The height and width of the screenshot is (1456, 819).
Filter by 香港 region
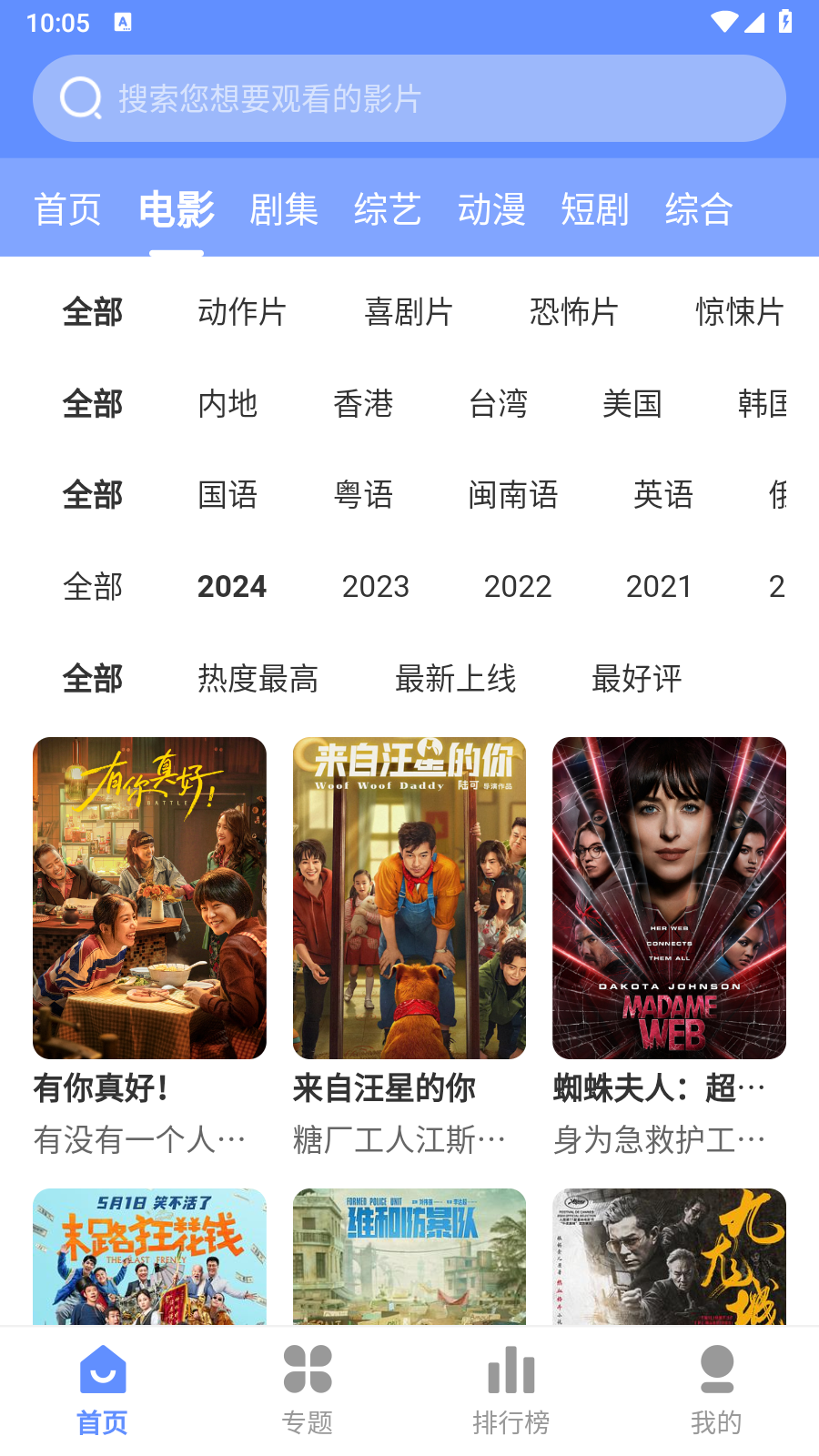point(363,404)
